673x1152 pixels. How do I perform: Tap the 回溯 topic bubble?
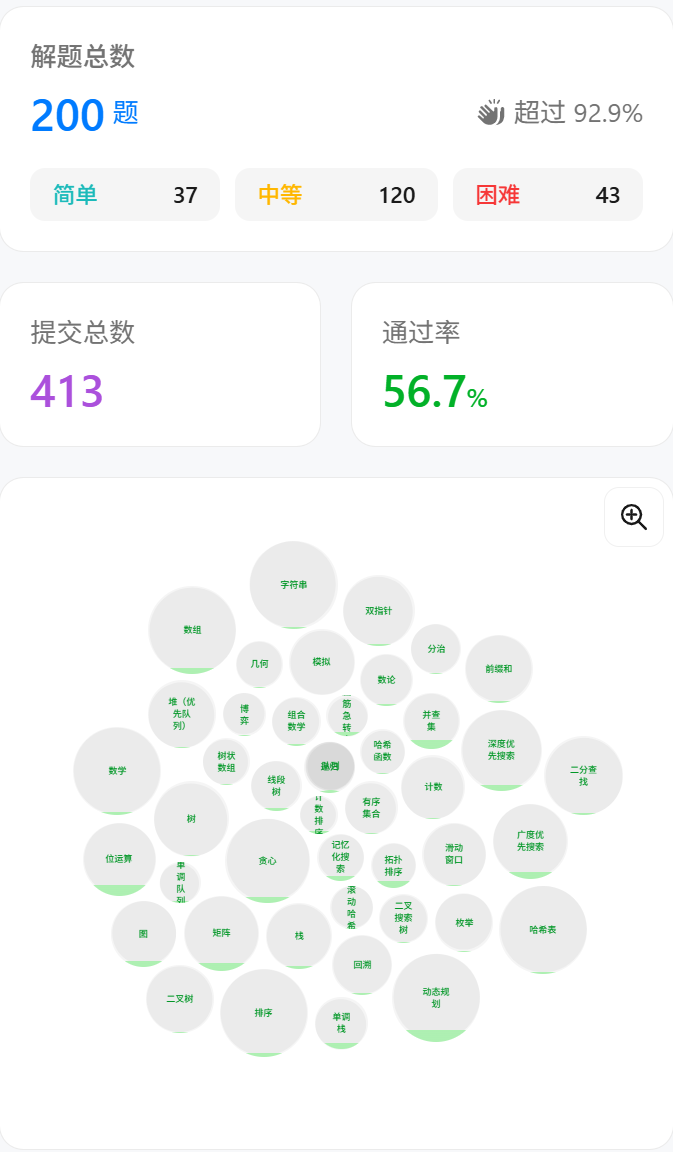coord(362,965)
